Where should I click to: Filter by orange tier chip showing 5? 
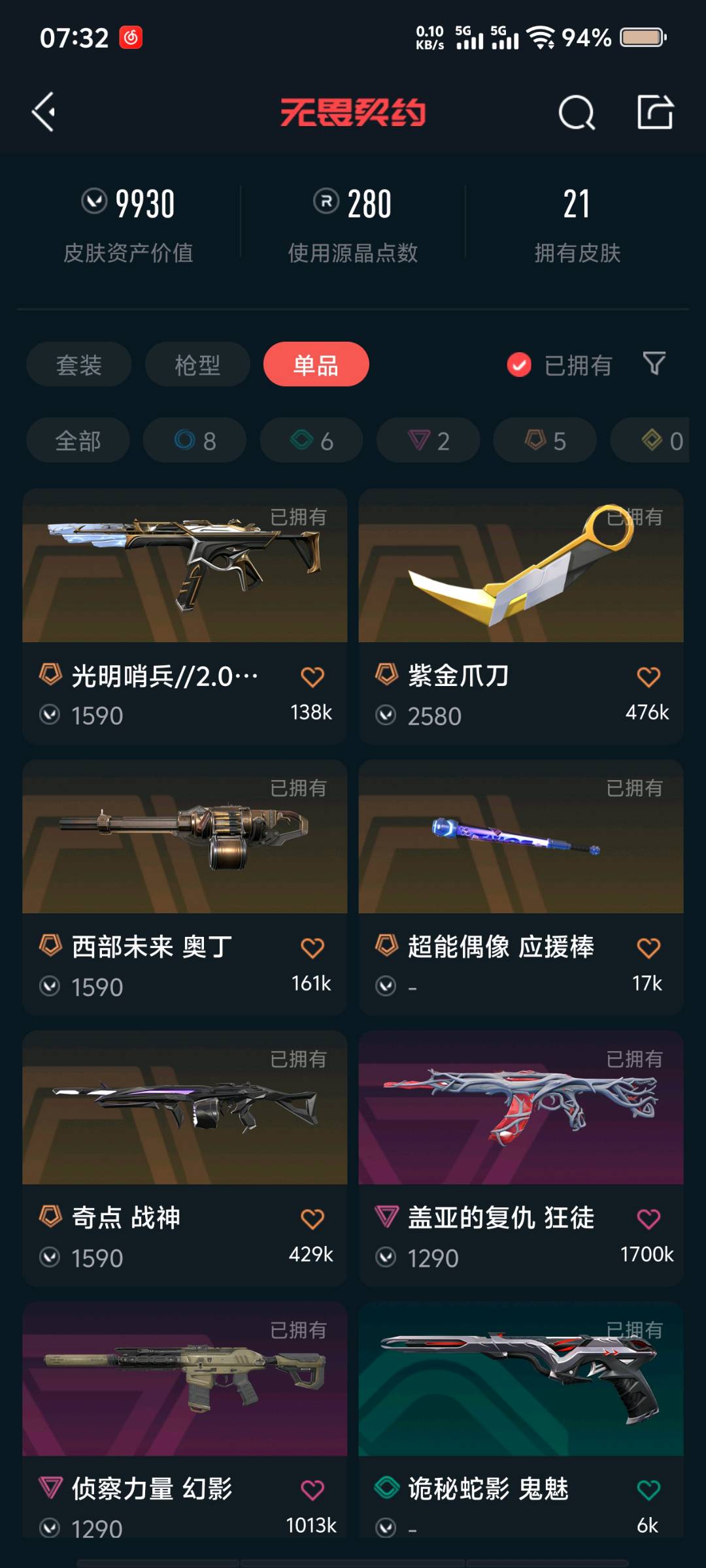545,440
